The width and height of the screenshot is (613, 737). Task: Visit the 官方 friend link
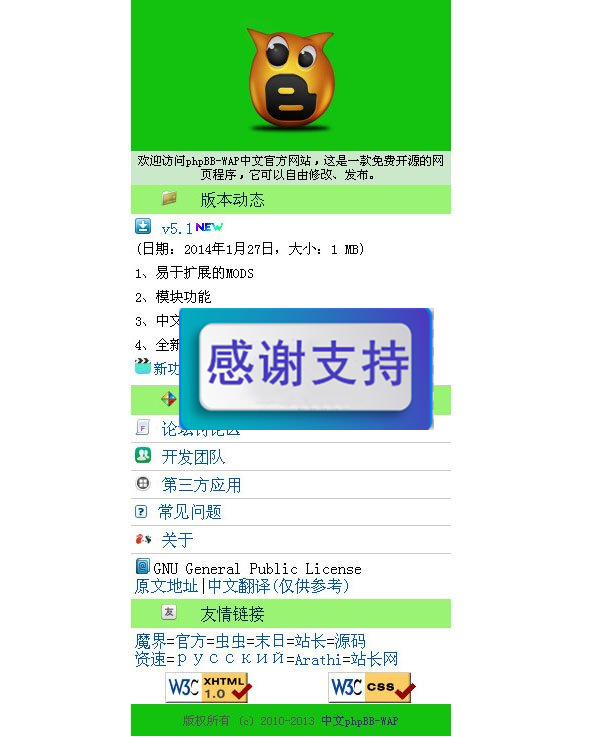coord(190,641)
